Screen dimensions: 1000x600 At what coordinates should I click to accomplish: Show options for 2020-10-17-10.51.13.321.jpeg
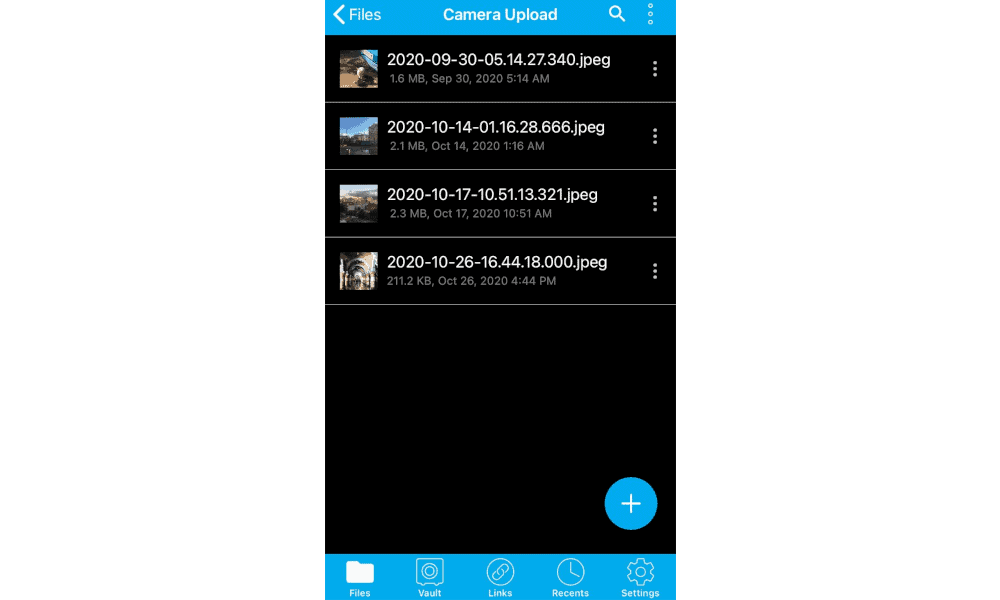655,204
